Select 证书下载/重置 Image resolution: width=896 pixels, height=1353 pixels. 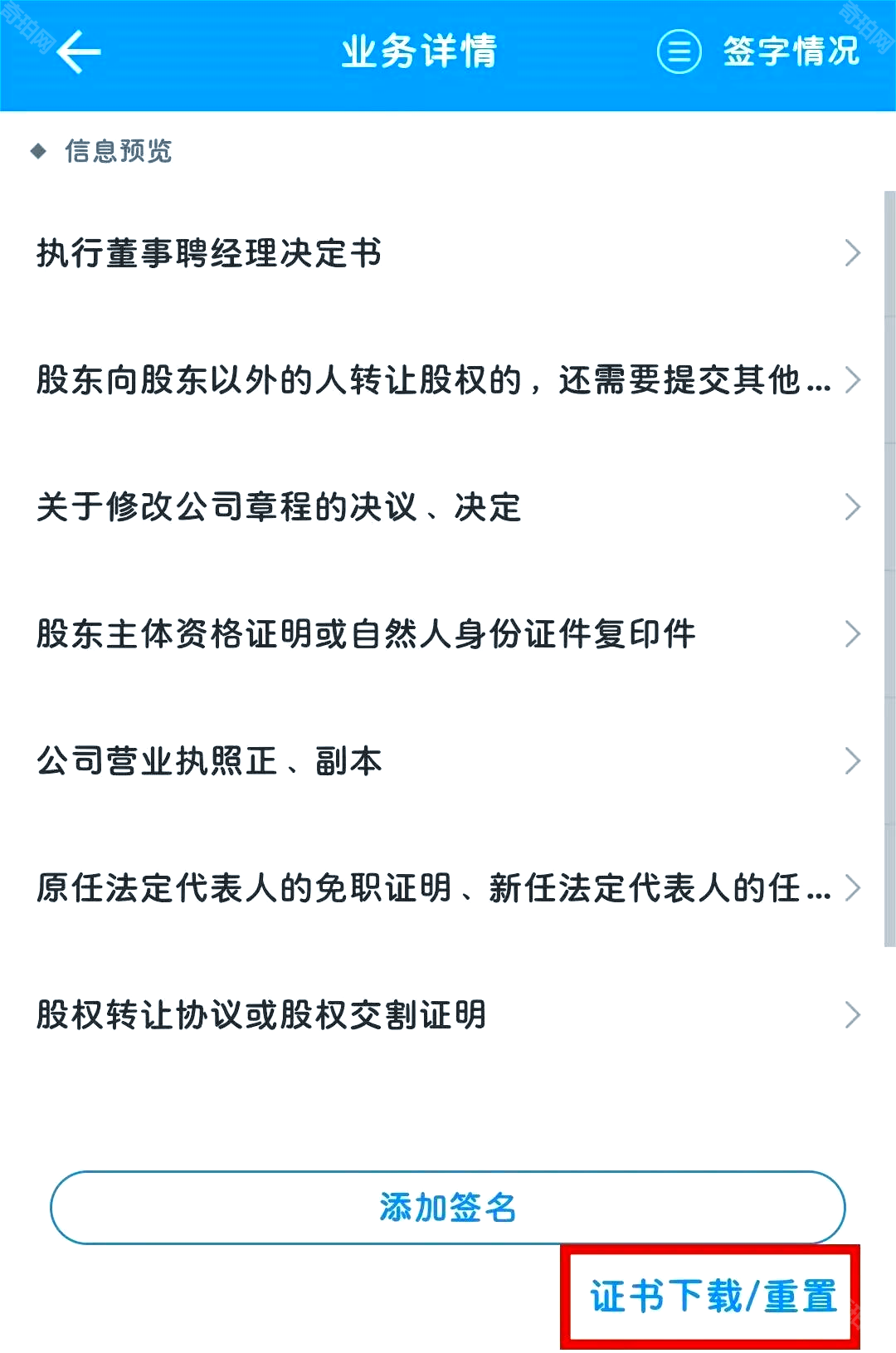point(712,1297)
